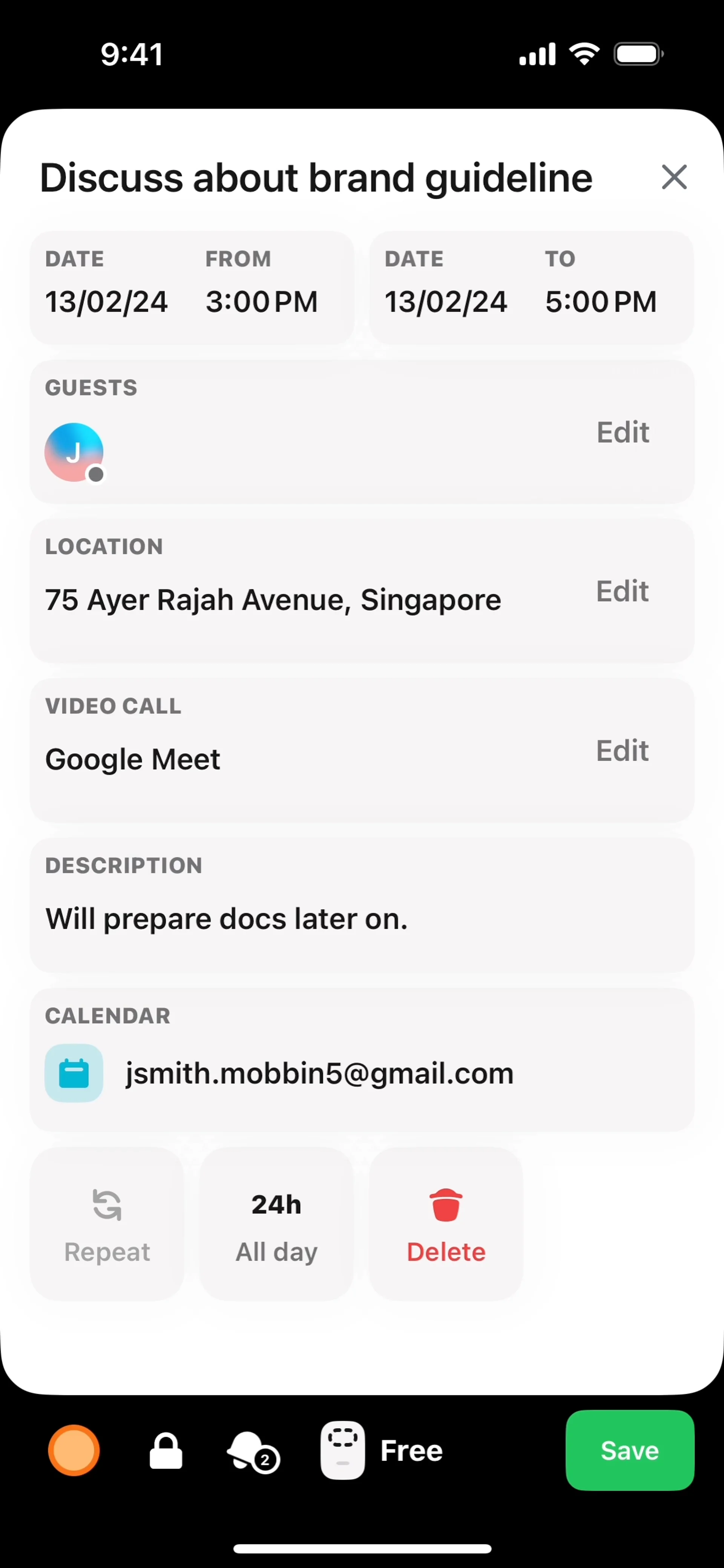724x1568 pixels.
Task: Edit the description text
Action: pos(227,918)
